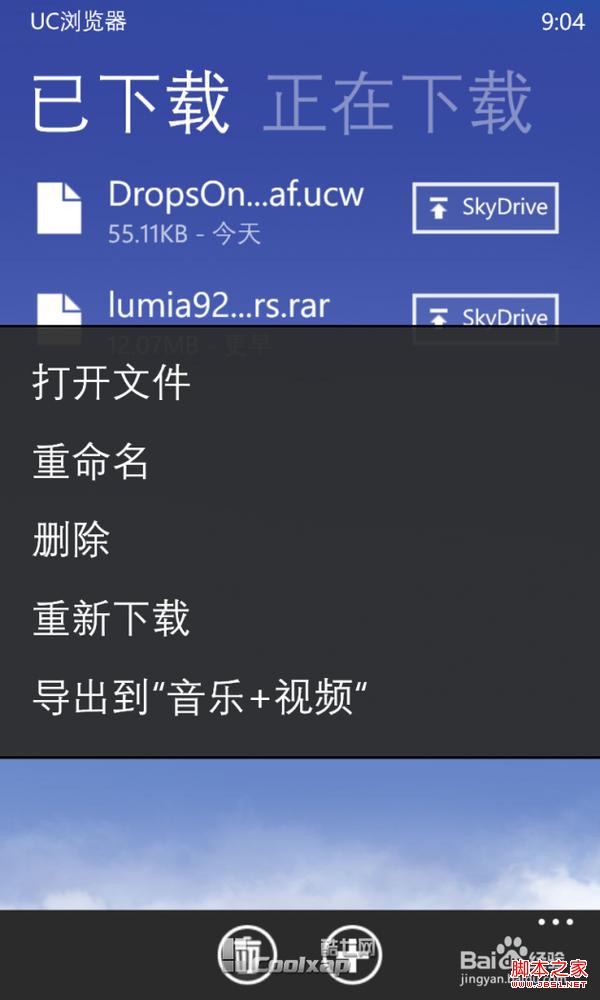Expand the app bar ellipsis menu
This screenshot has height=1000, width=600.
click(555, 922)
